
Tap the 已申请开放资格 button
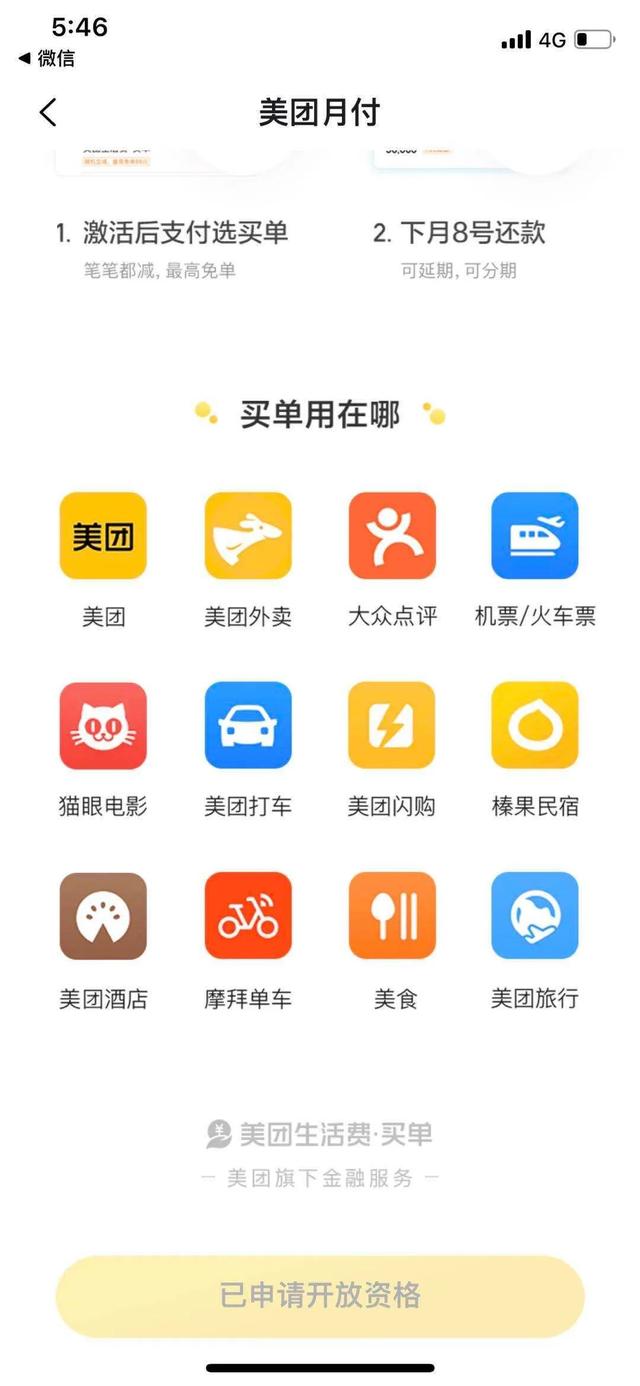pos(320,1296)
